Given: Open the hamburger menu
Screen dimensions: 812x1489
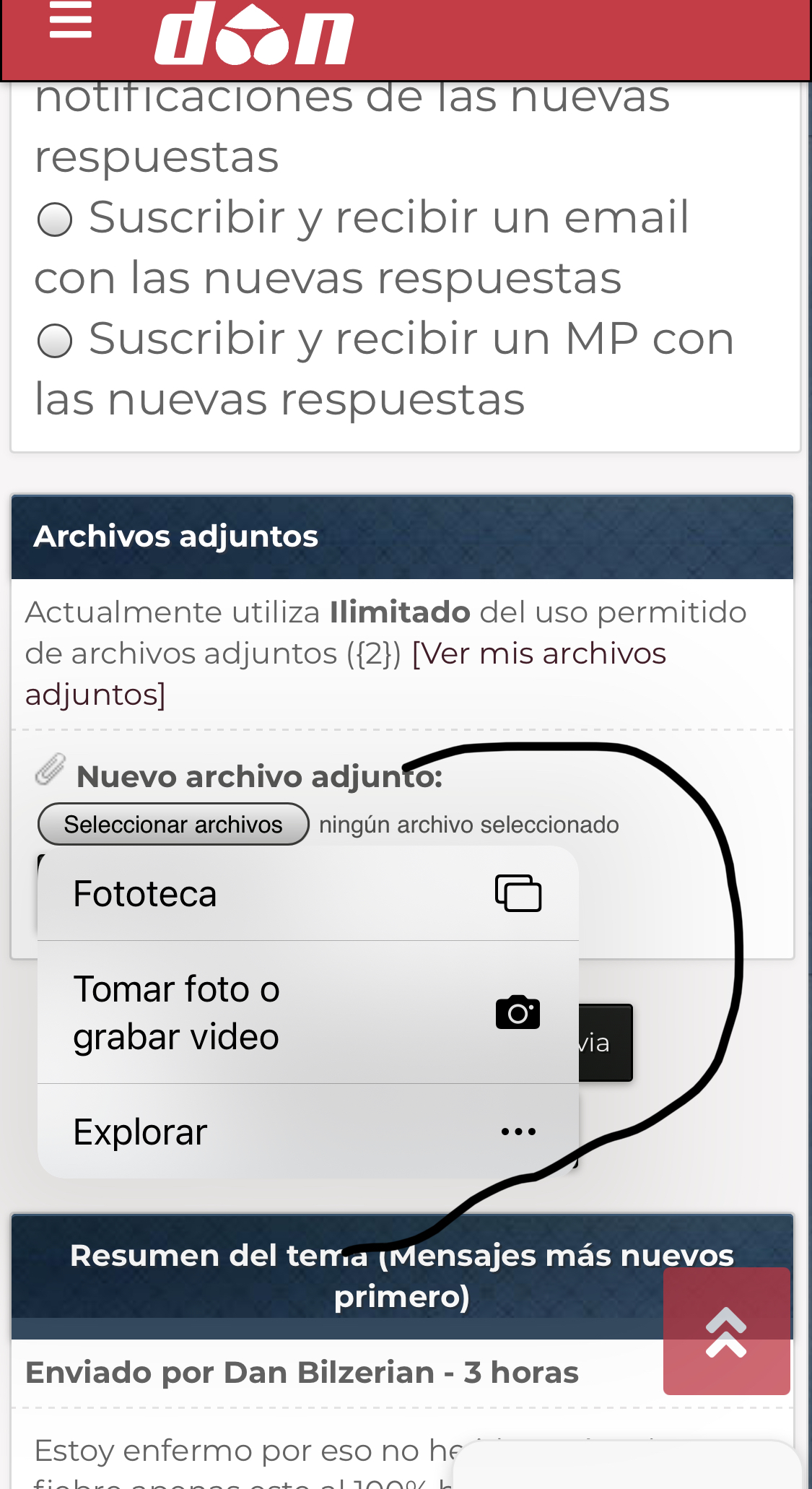Looking at the screenshot, I should point(70,20).
